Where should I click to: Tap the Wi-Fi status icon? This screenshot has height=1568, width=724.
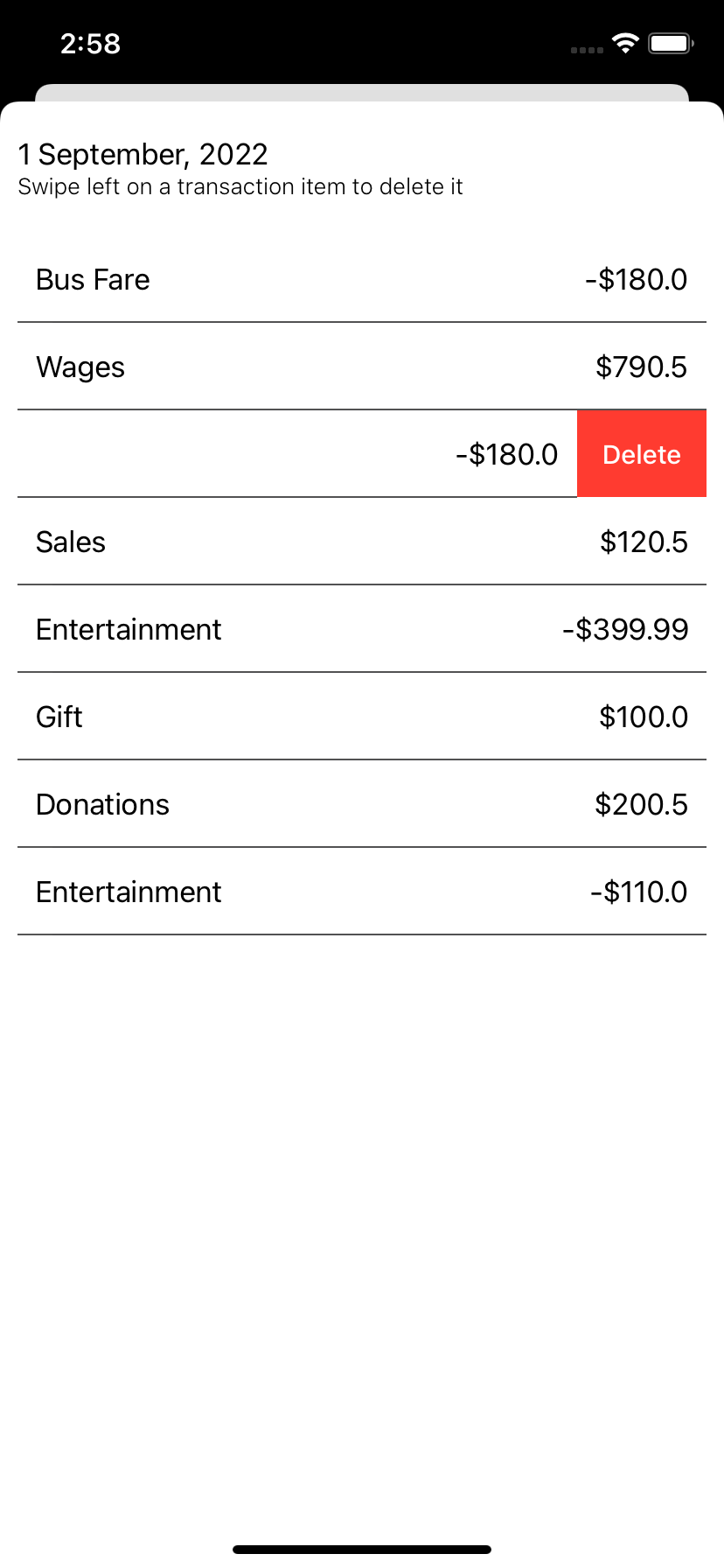[x=625, y=42]
